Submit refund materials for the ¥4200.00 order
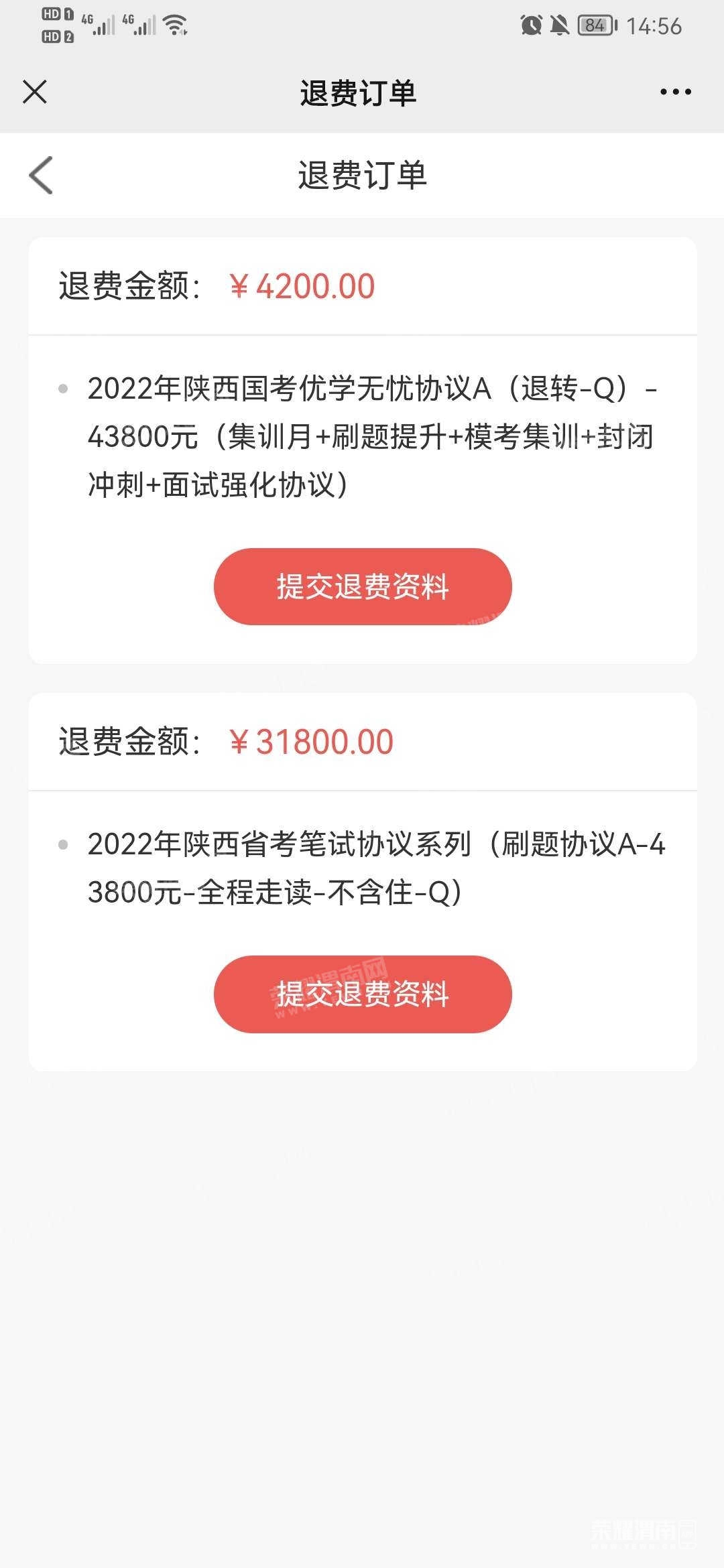 click(363, 586)
